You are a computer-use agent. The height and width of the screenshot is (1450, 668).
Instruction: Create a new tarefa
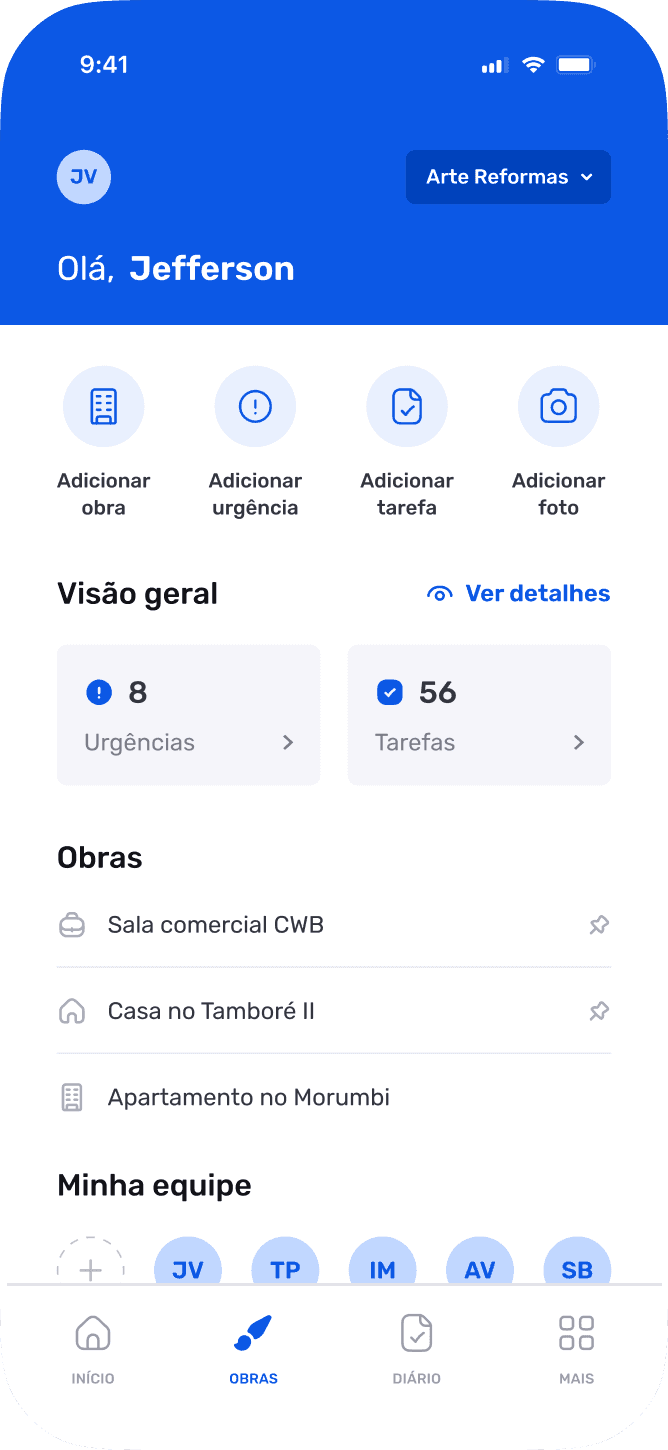[x=407, y=407]
